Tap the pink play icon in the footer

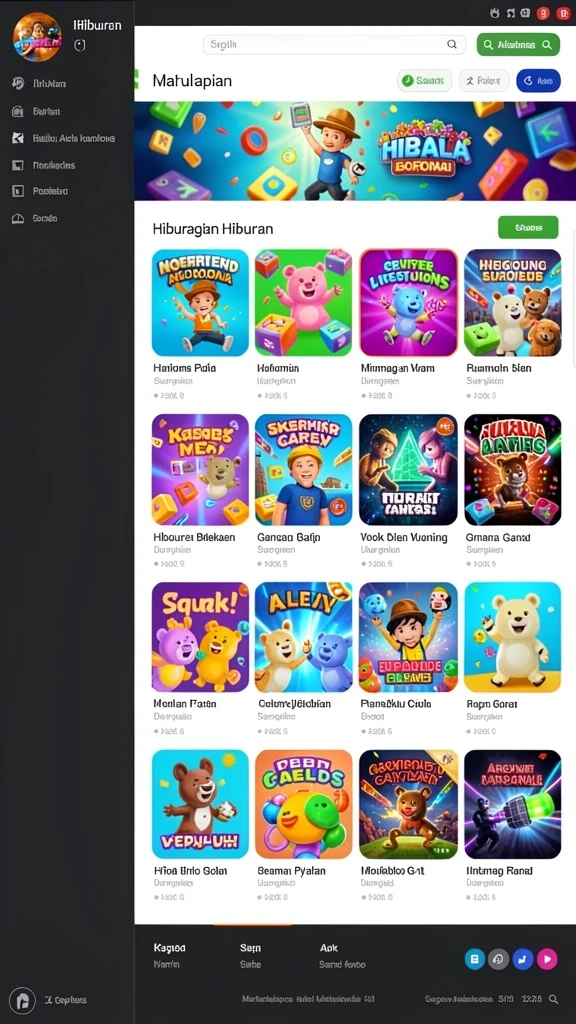coord(547,958)
